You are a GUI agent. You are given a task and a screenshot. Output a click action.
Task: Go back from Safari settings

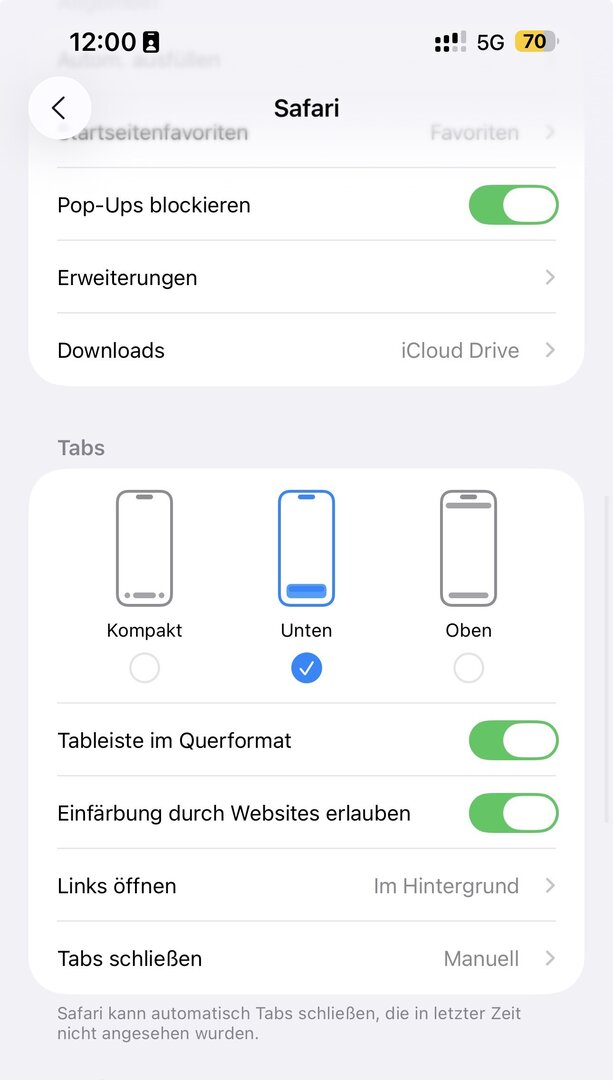[60, 108]
